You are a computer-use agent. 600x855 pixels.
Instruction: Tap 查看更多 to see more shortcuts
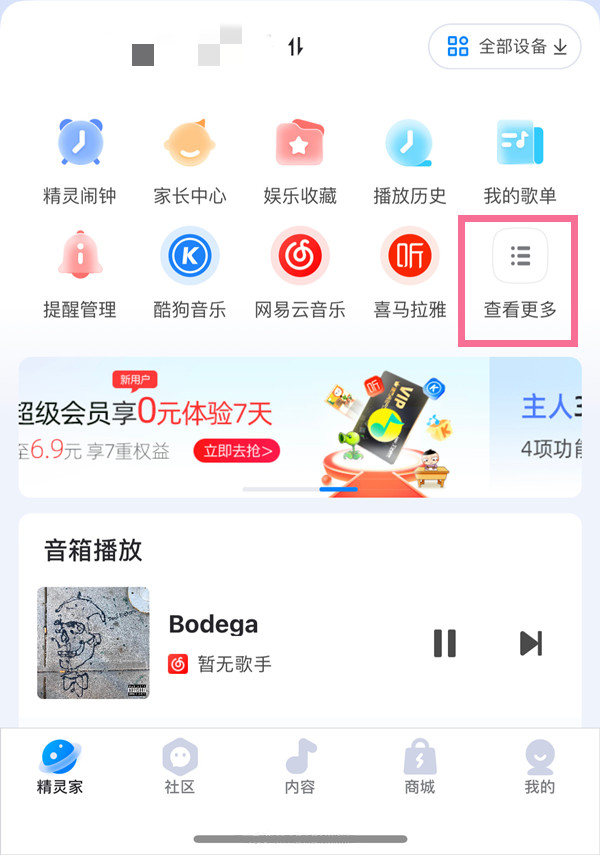[520, 273]
